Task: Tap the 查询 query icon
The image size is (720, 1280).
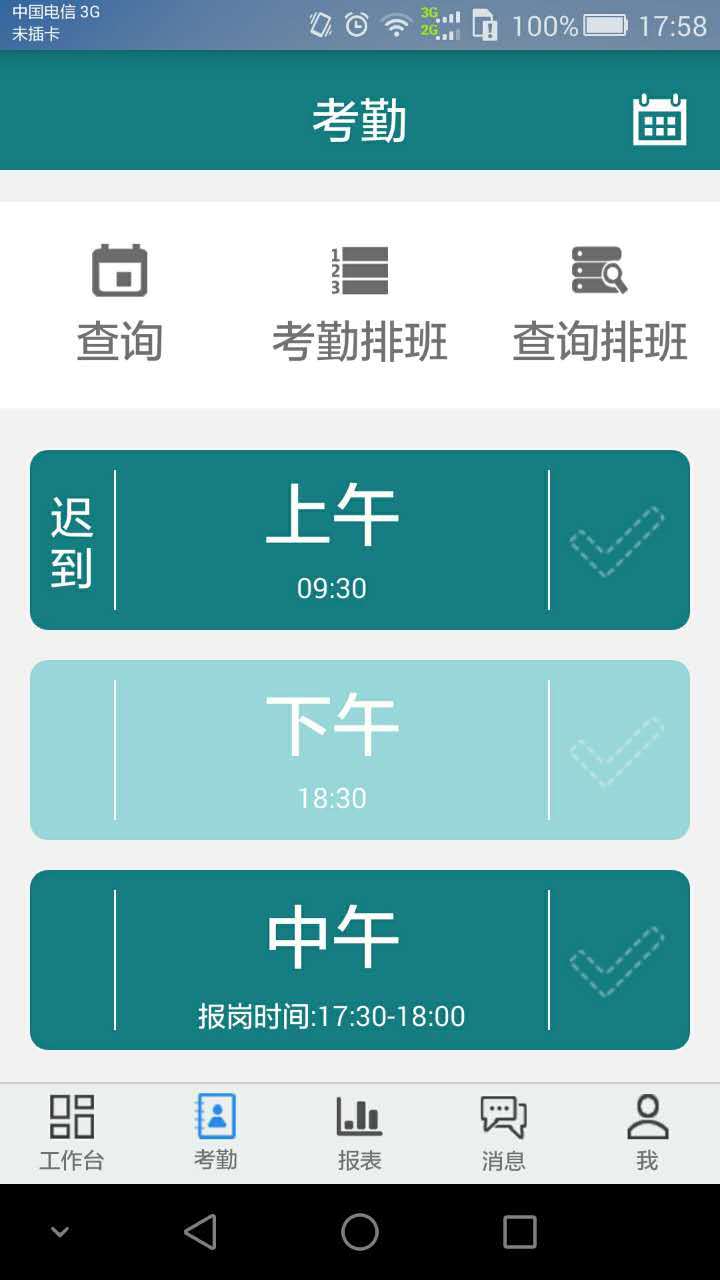Action: pos(118,270)
